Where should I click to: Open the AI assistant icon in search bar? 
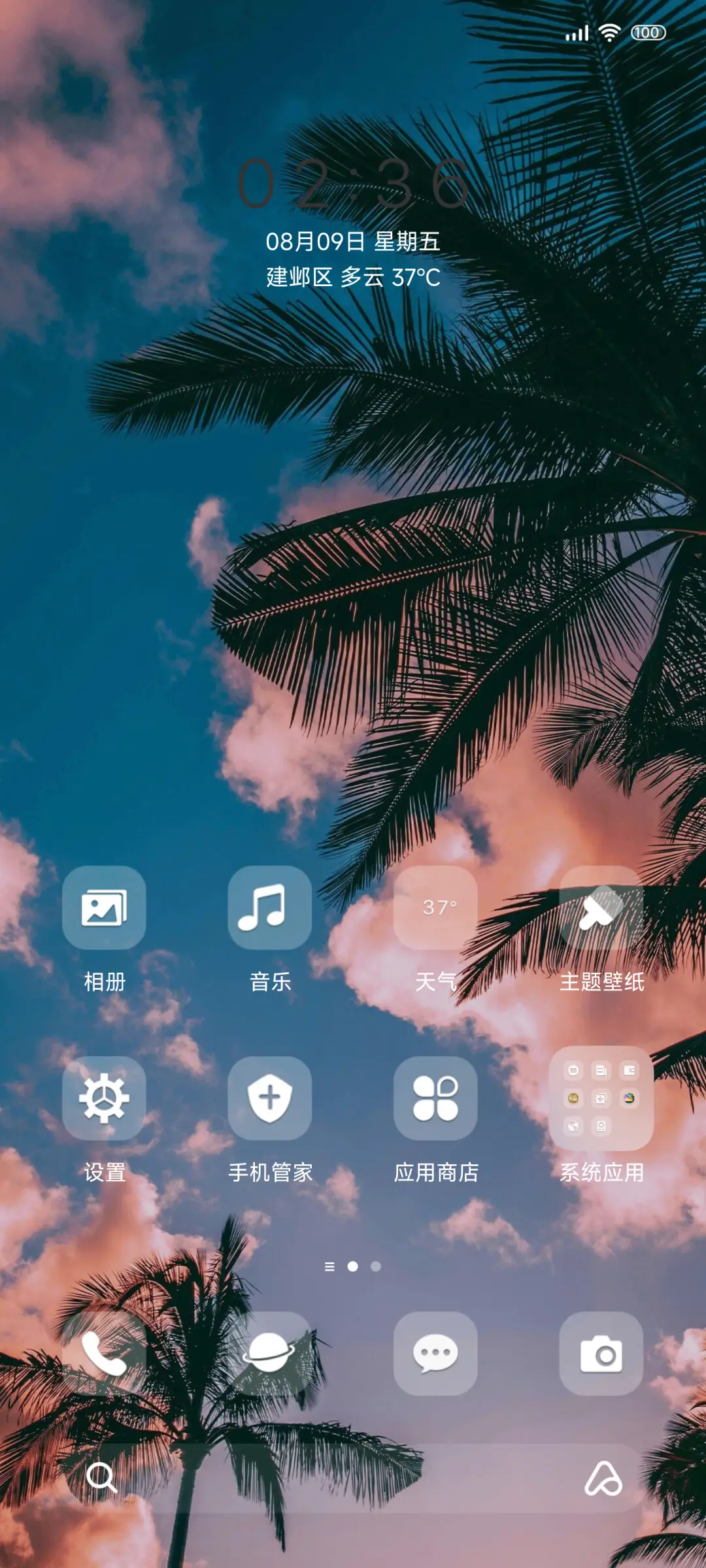[603, 1478]
